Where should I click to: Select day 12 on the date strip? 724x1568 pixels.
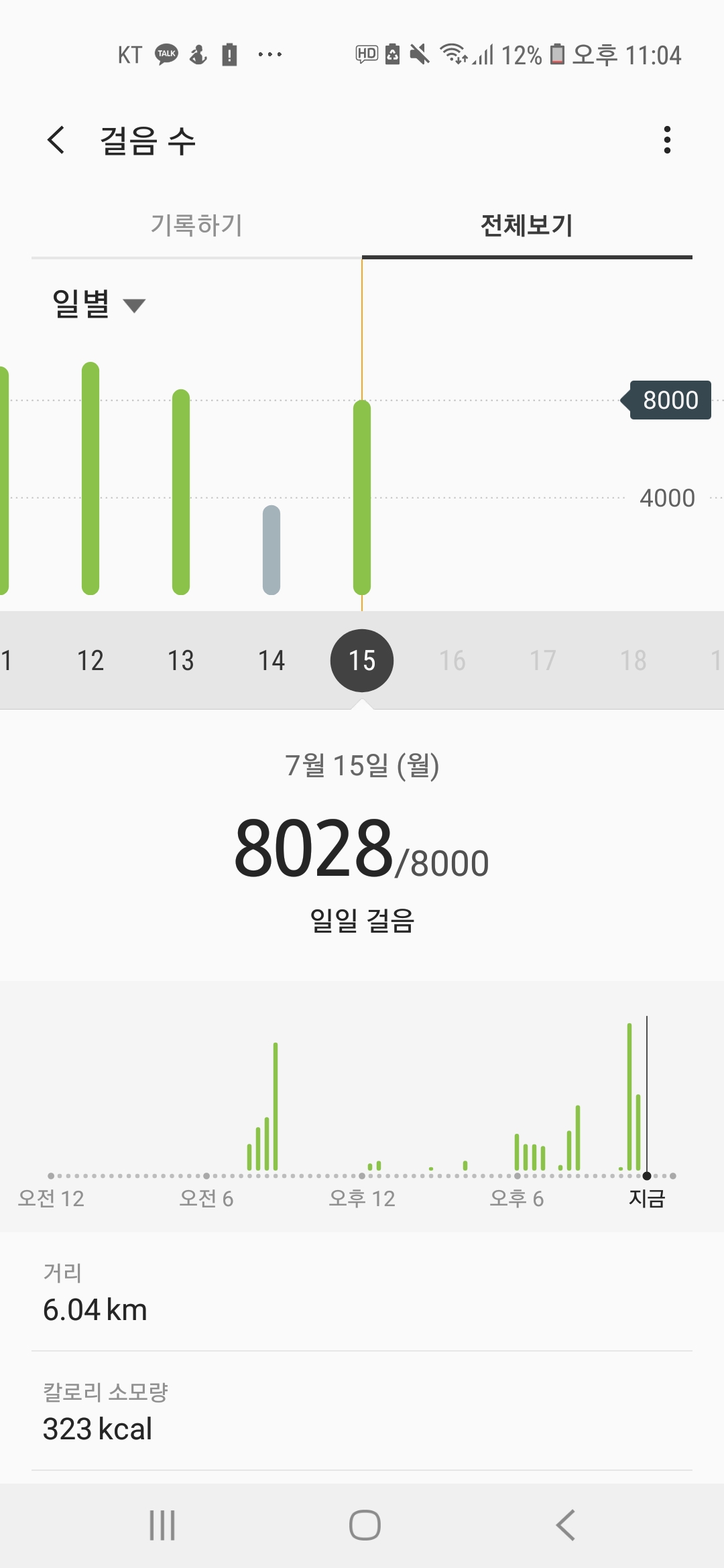(90, 661)
